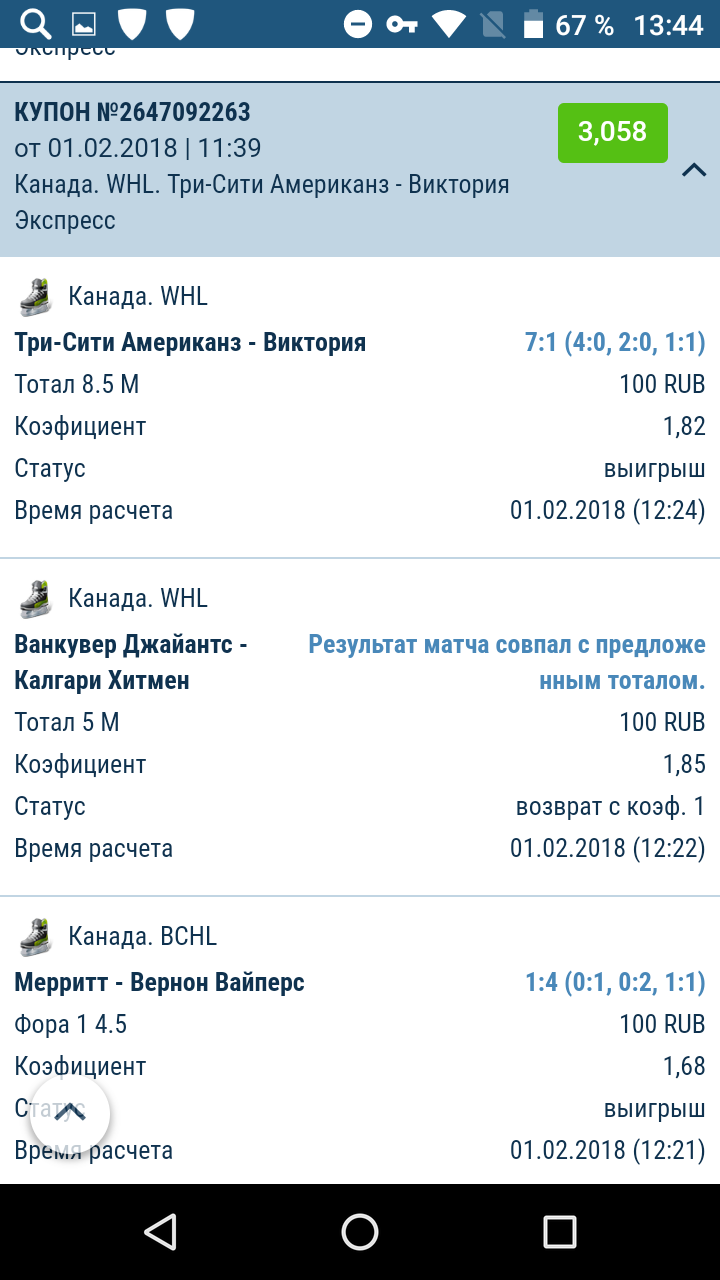Image resolution: width=720 pixels, height=1280 pixels.
Task: Tap the scroll-to-top floating button
Action: [70, 1114]
